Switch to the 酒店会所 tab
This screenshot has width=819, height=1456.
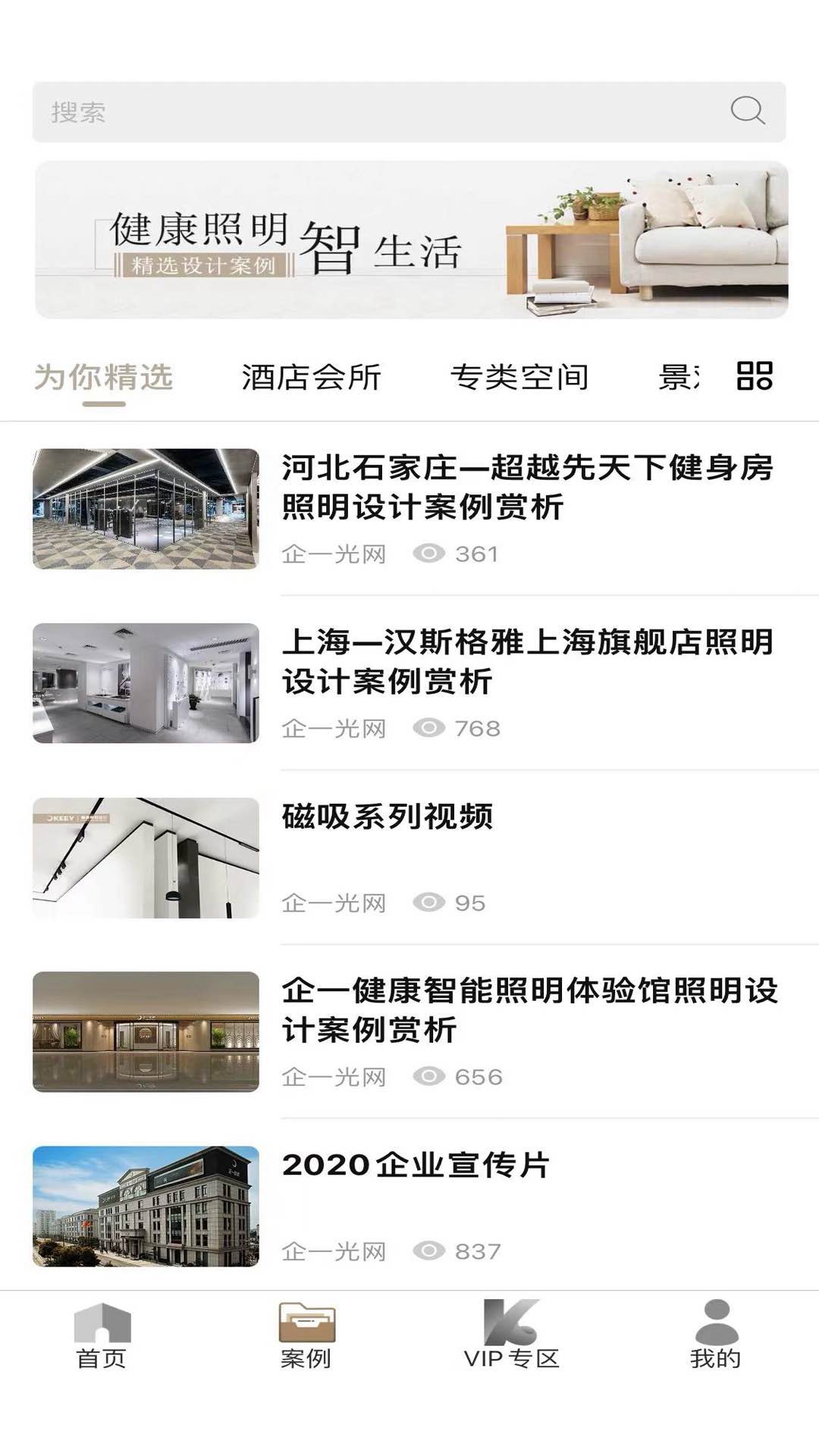tap(311, 377)
